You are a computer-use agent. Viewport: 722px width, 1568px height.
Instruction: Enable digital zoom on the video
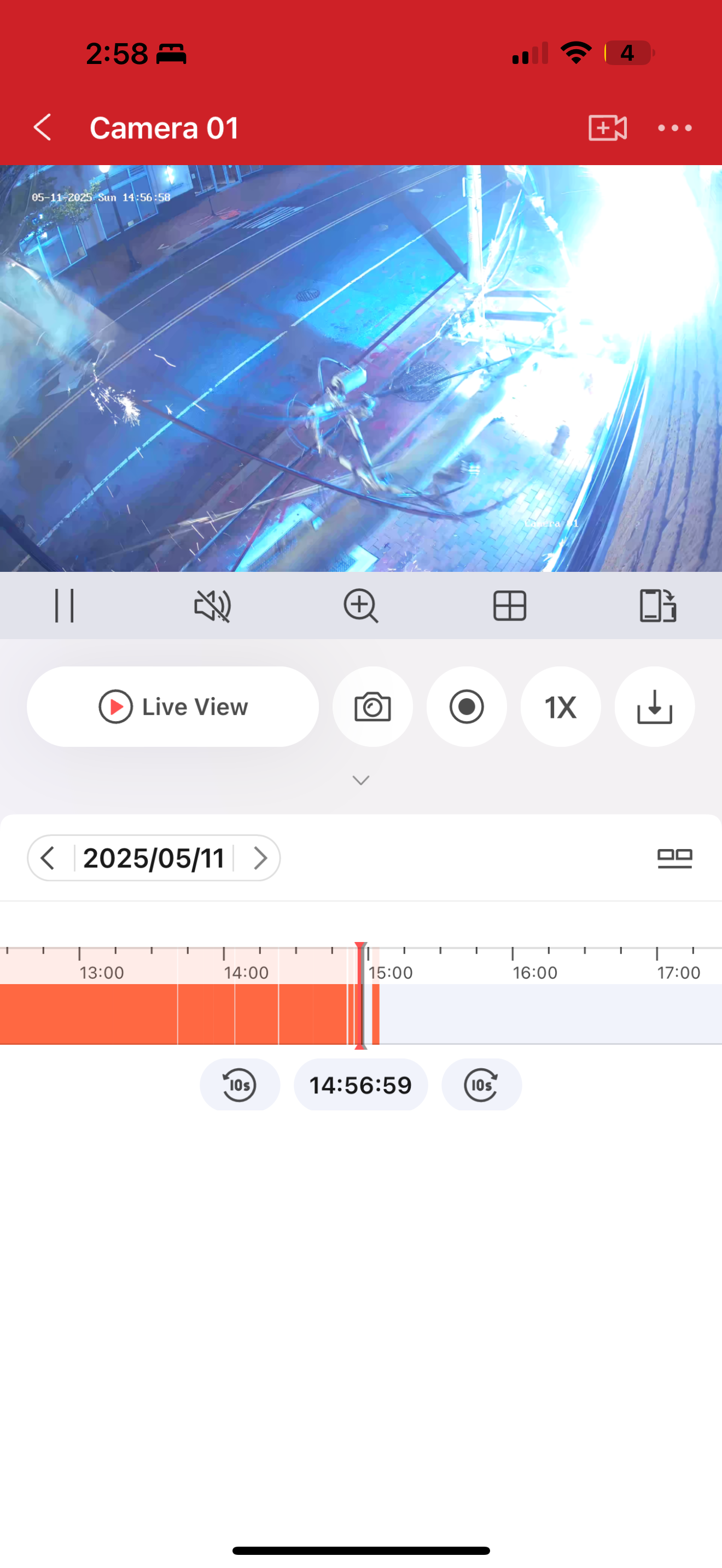[361, 606]
